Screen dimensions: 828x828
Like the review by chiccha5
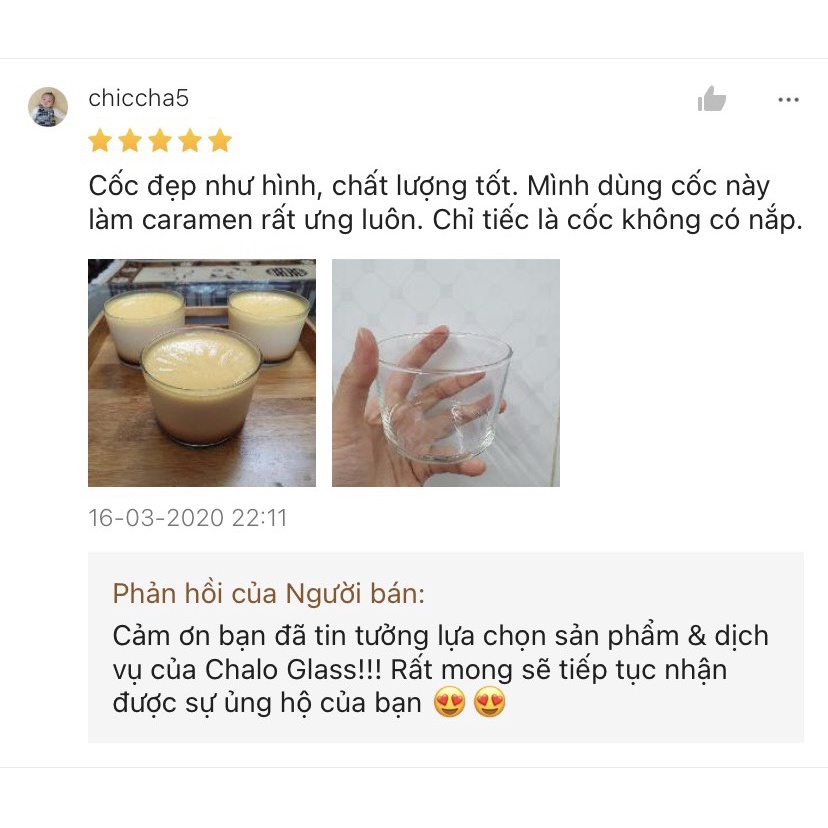(x=711, y=99)
